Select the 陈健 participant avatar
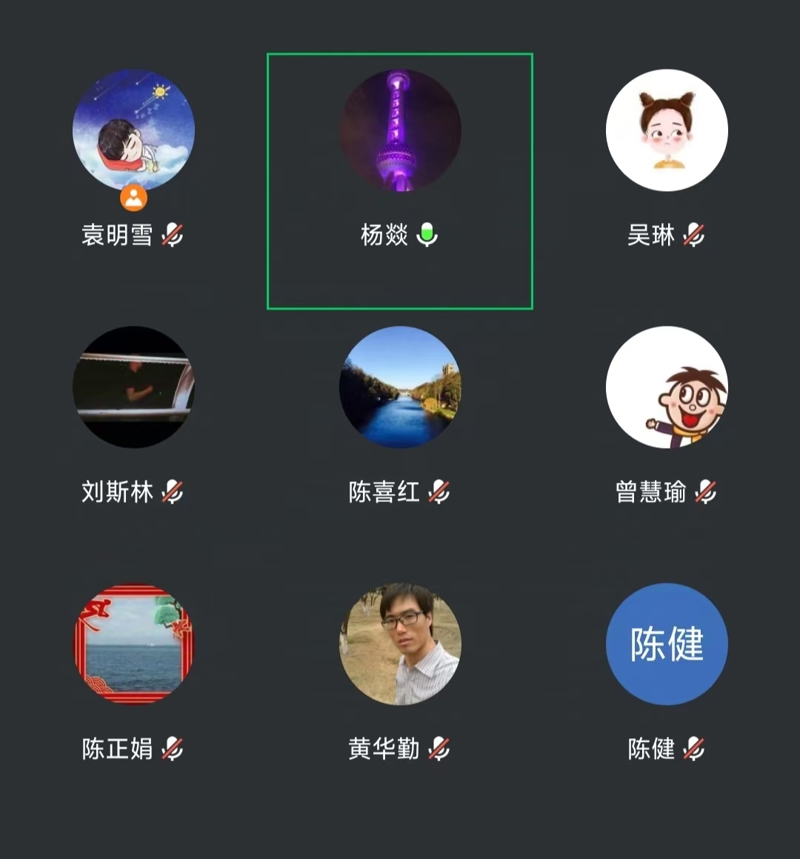Viewport: 800px width, 859px height. pyautogui.click(x=666, y=644)
